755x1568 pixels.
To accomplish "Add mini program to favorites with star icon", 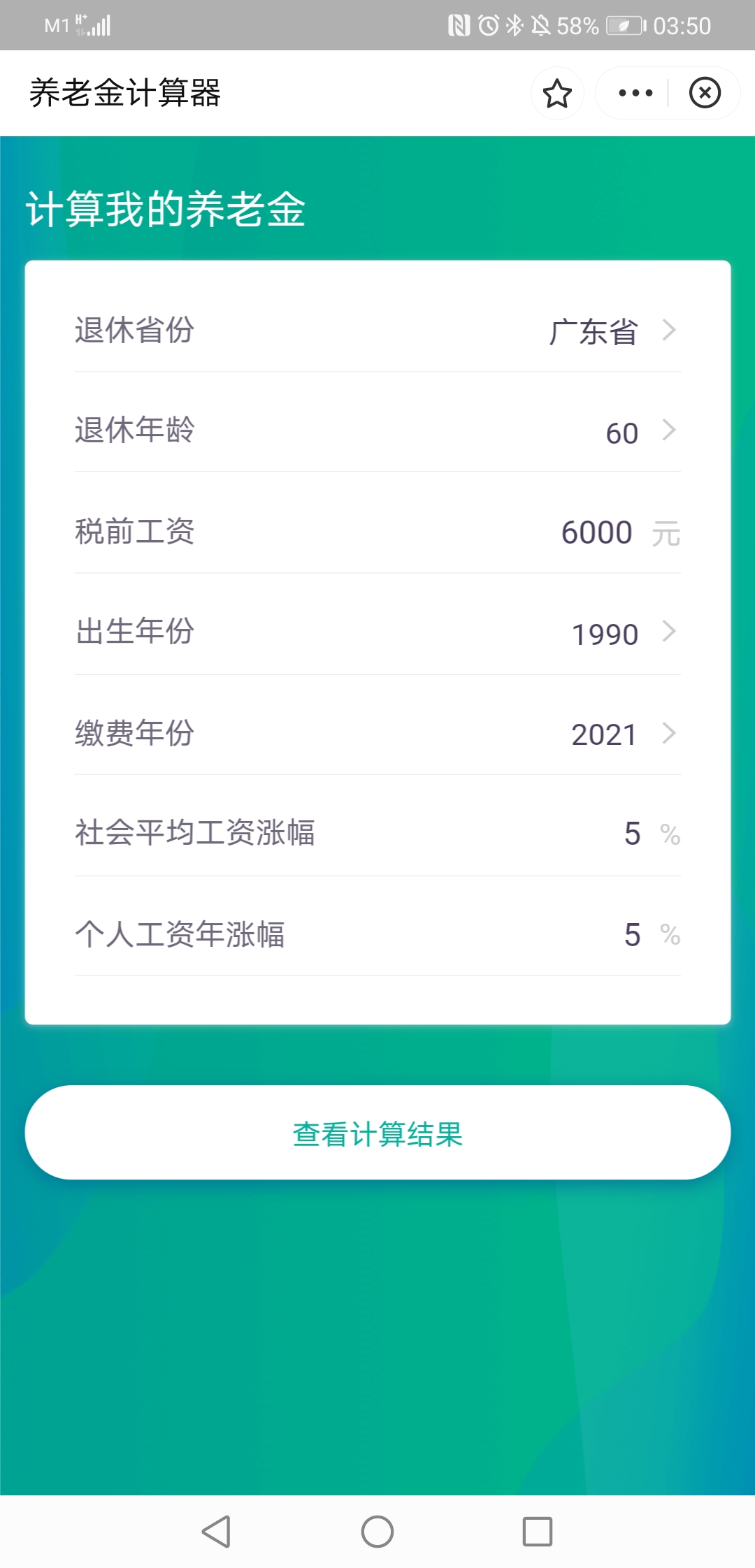I will pos(557,94).
